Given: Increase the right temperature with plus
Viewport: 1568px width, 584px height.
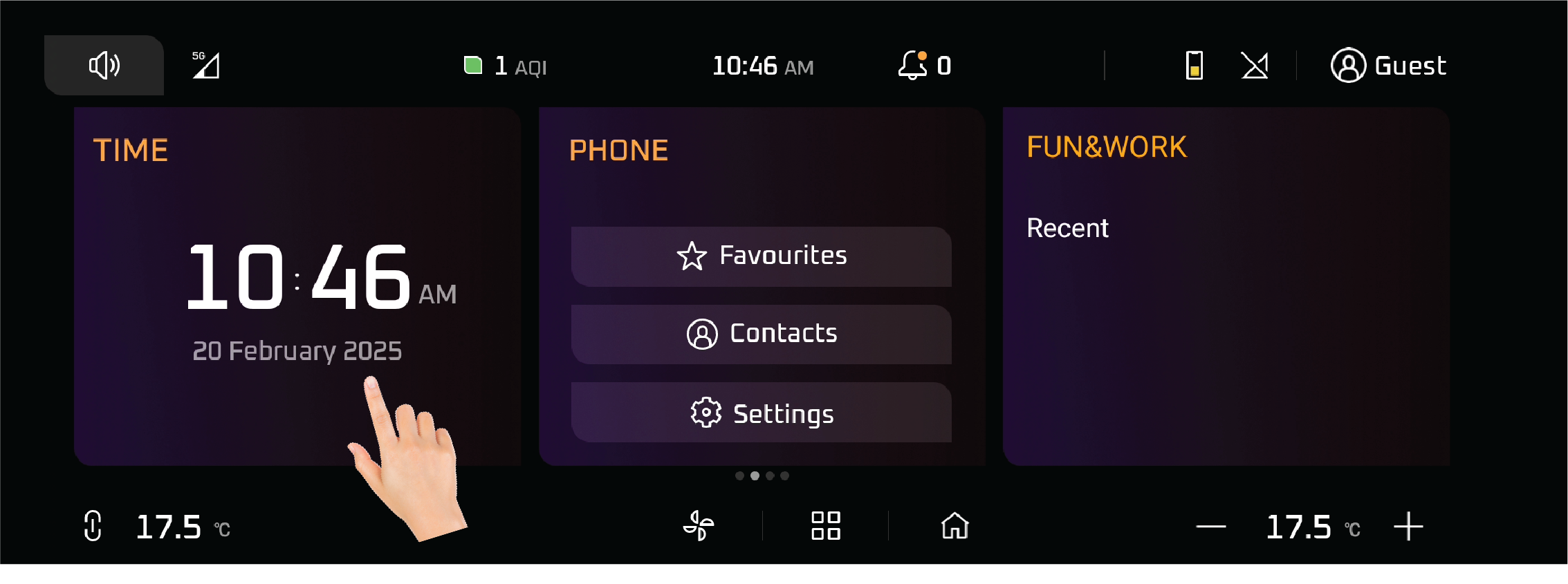Looking at the screenshot, I should pyautogui.click(x=1408, y=527).
